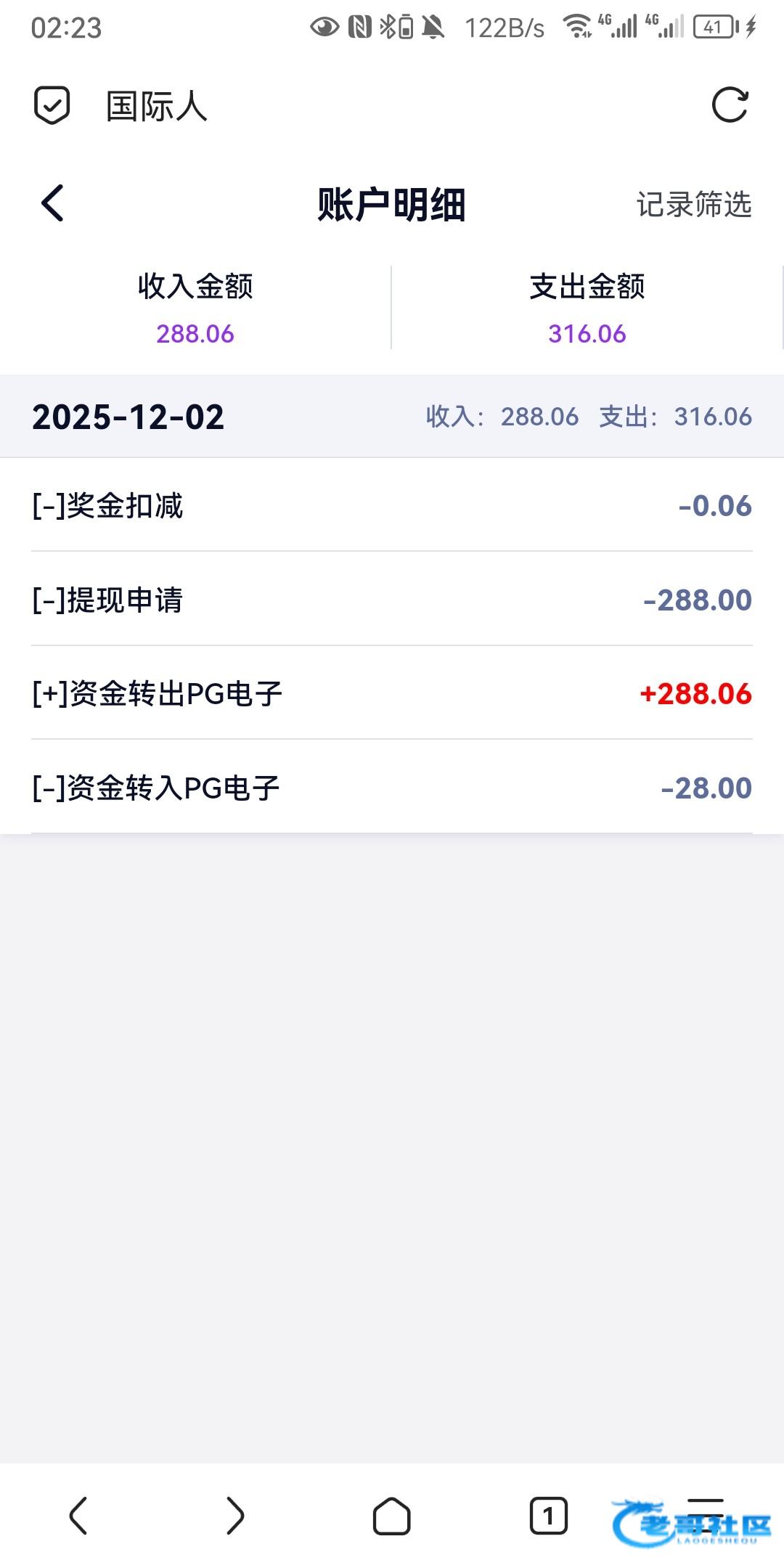Tap the shield security icon
784x1568 pixels.
52,106
